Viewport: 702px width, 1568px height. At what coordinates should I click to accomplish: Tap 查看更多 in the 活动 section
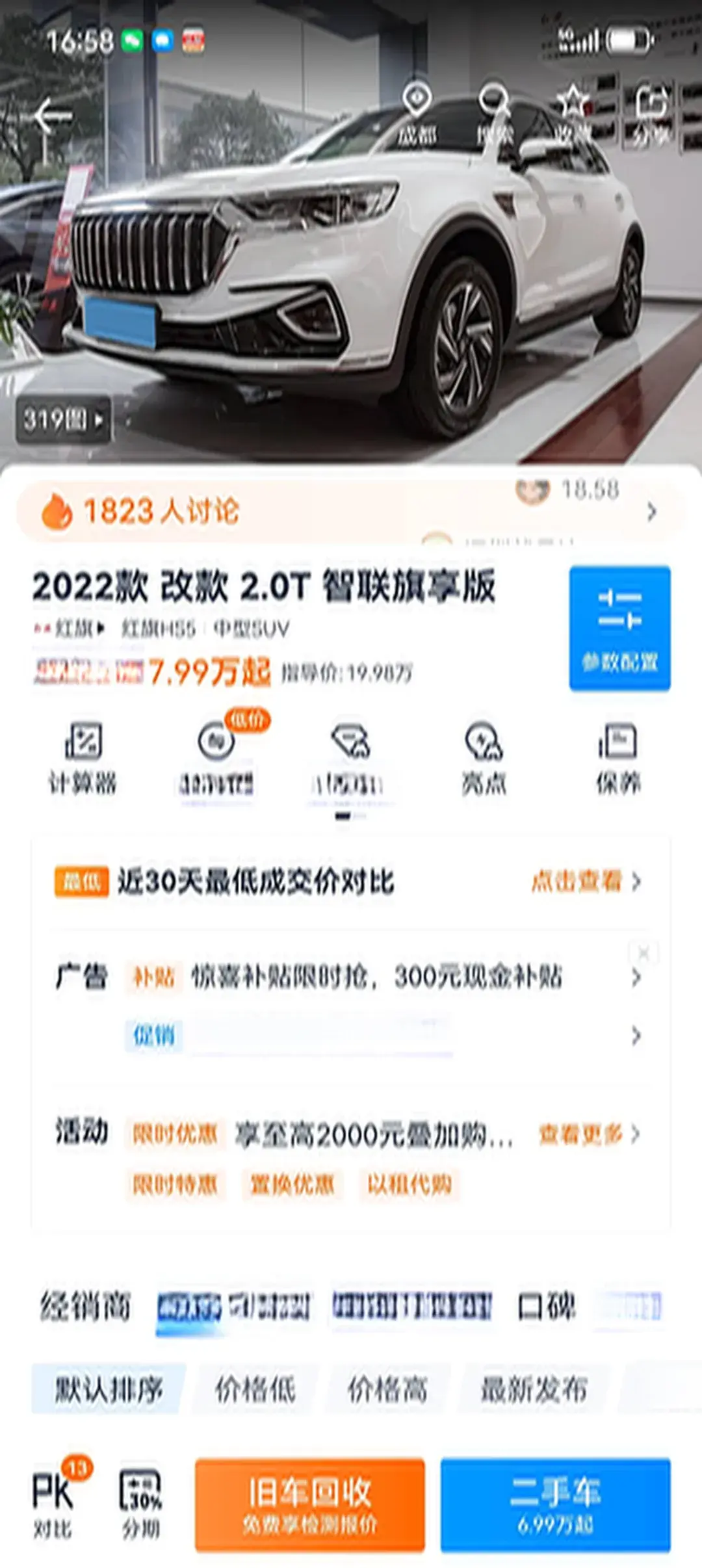click(589, 1134)
